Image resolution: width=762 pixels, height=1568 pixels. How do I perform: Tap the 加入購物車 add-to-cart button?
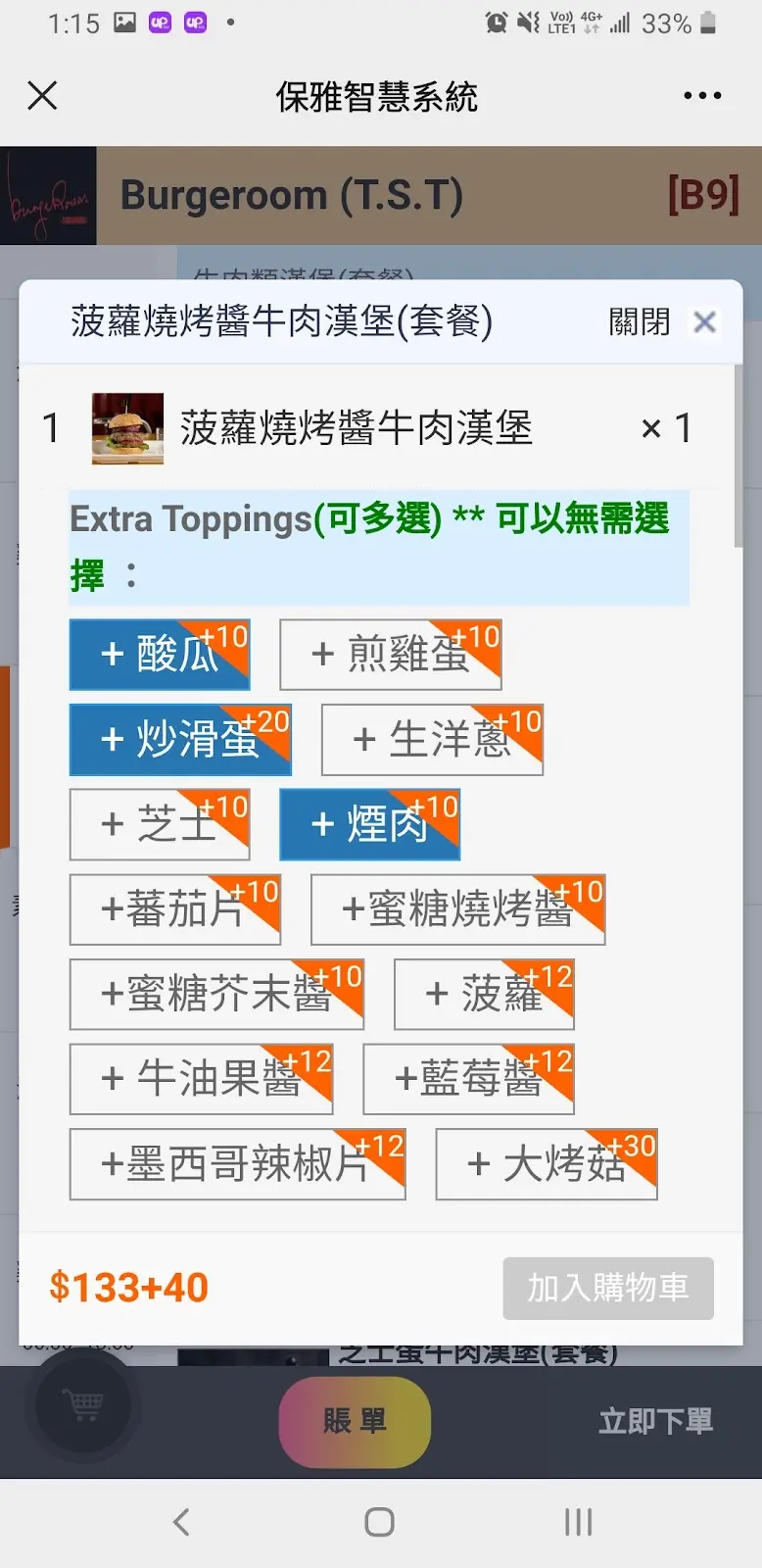click(x=607, y=1288)
